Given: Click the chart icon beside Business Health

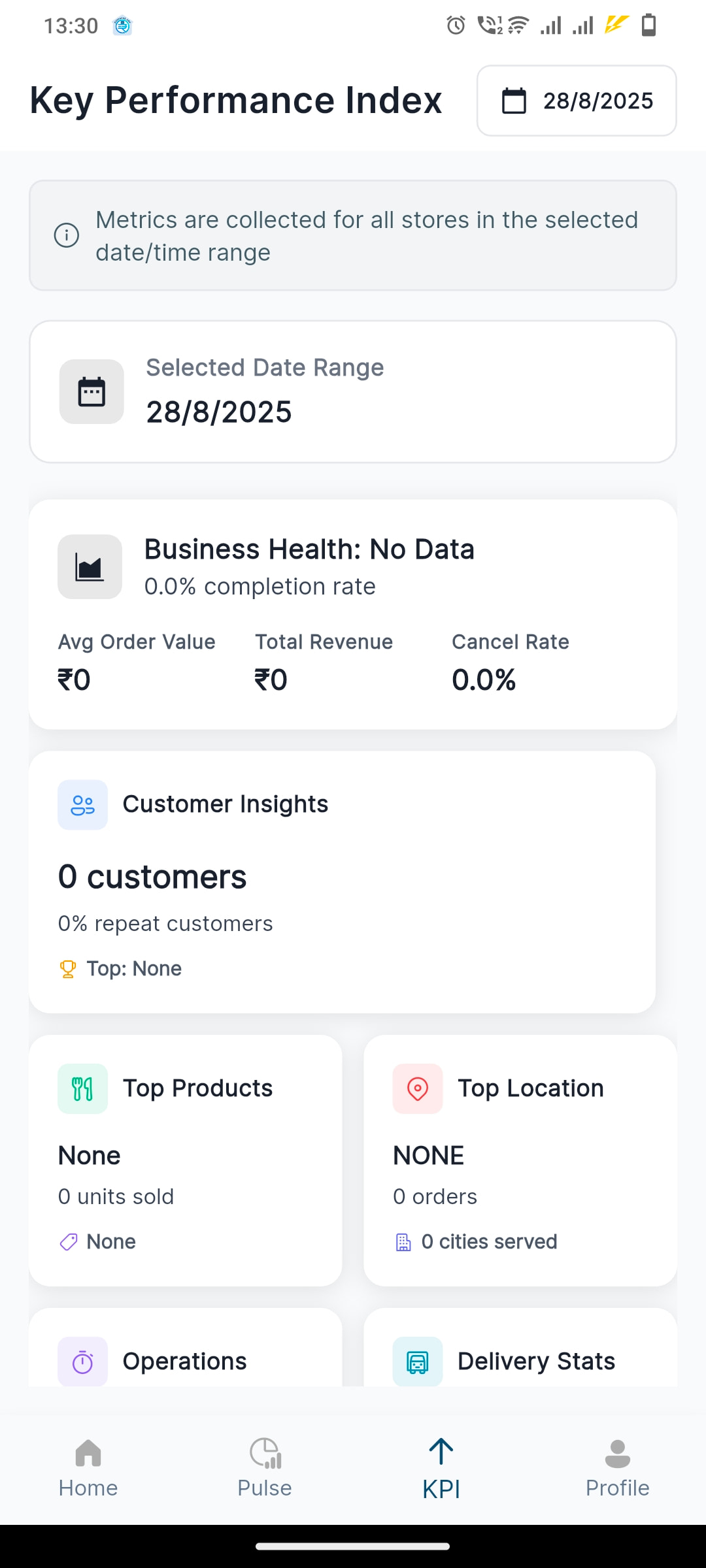Looking at the screenshot, I should pos(90,566).
